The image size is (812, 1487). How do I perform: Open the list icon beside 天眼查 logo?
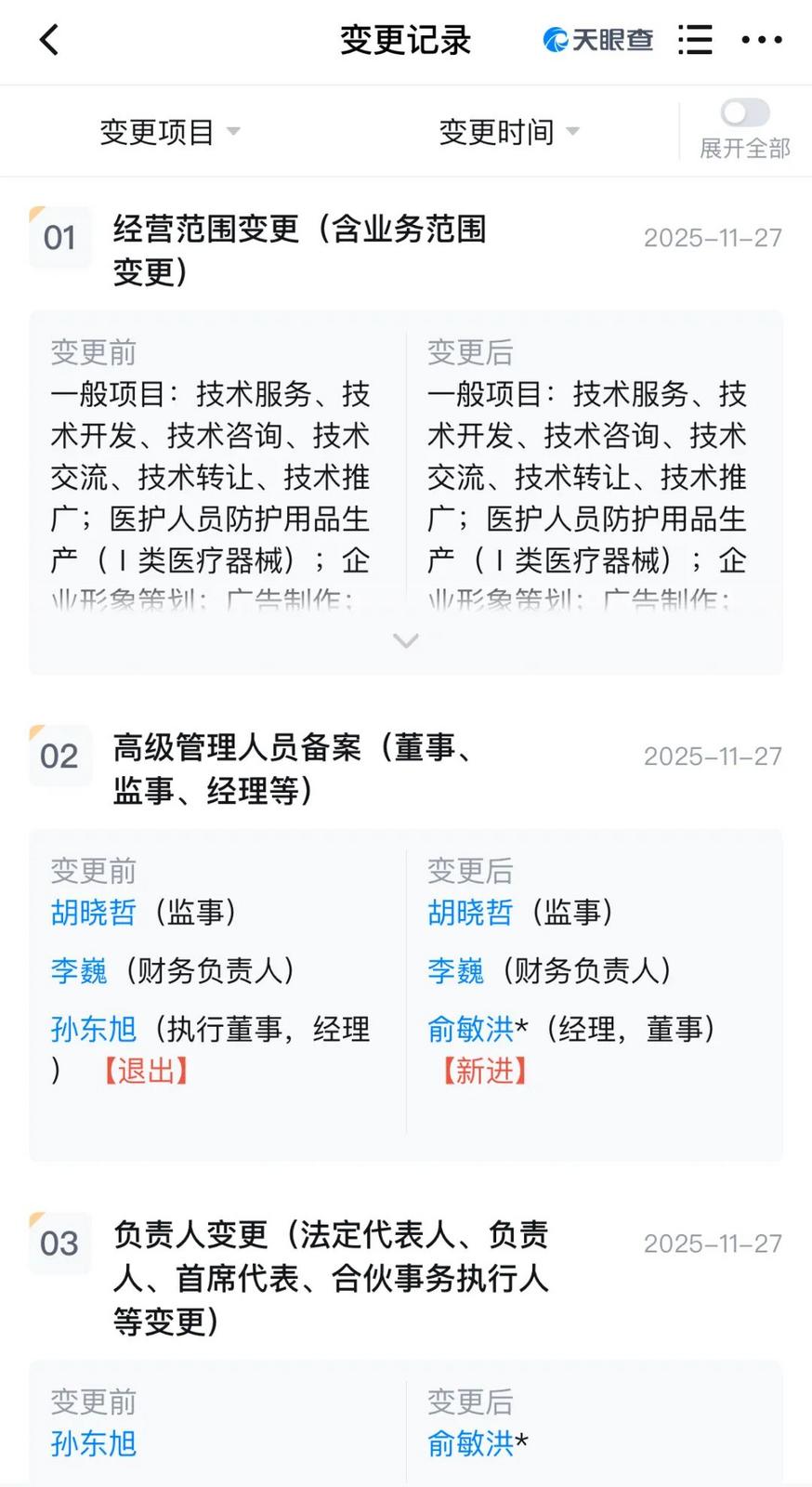tap(694, 40)
